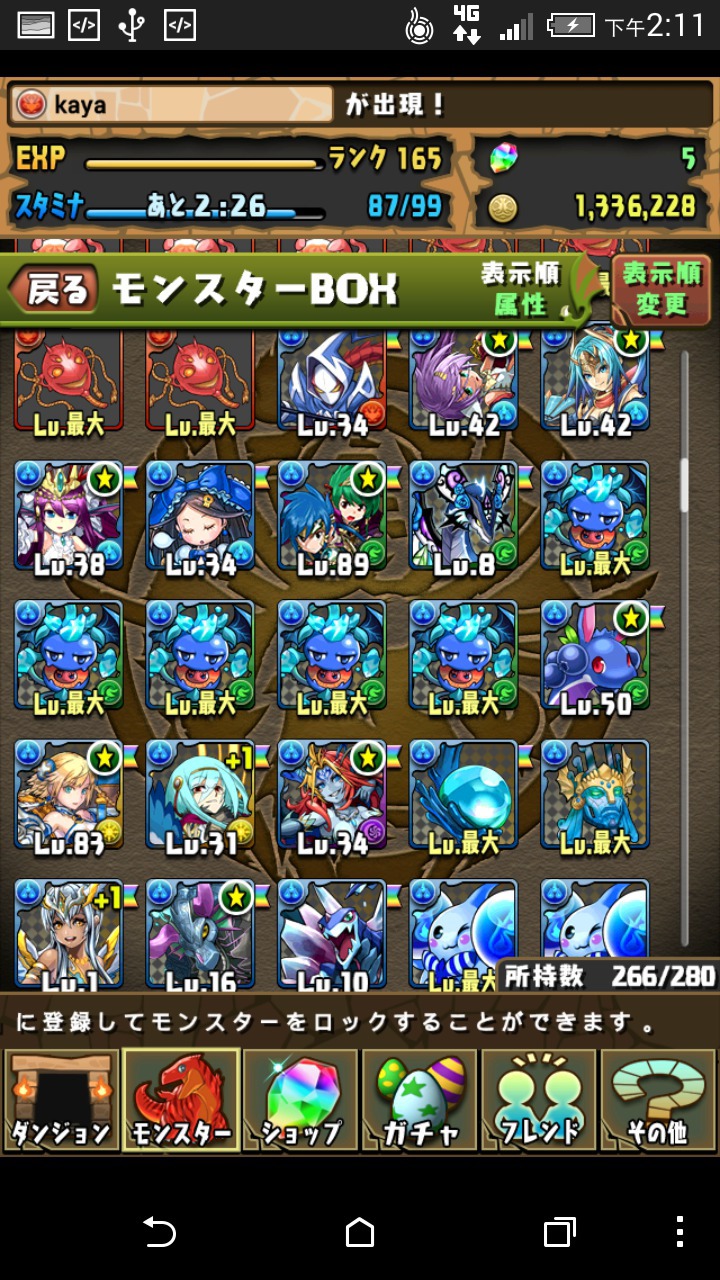This screenshot has height=1280, width=720.
Task: Open the Lv.16 dark dragon monster
Action: (x=200, y=935)
